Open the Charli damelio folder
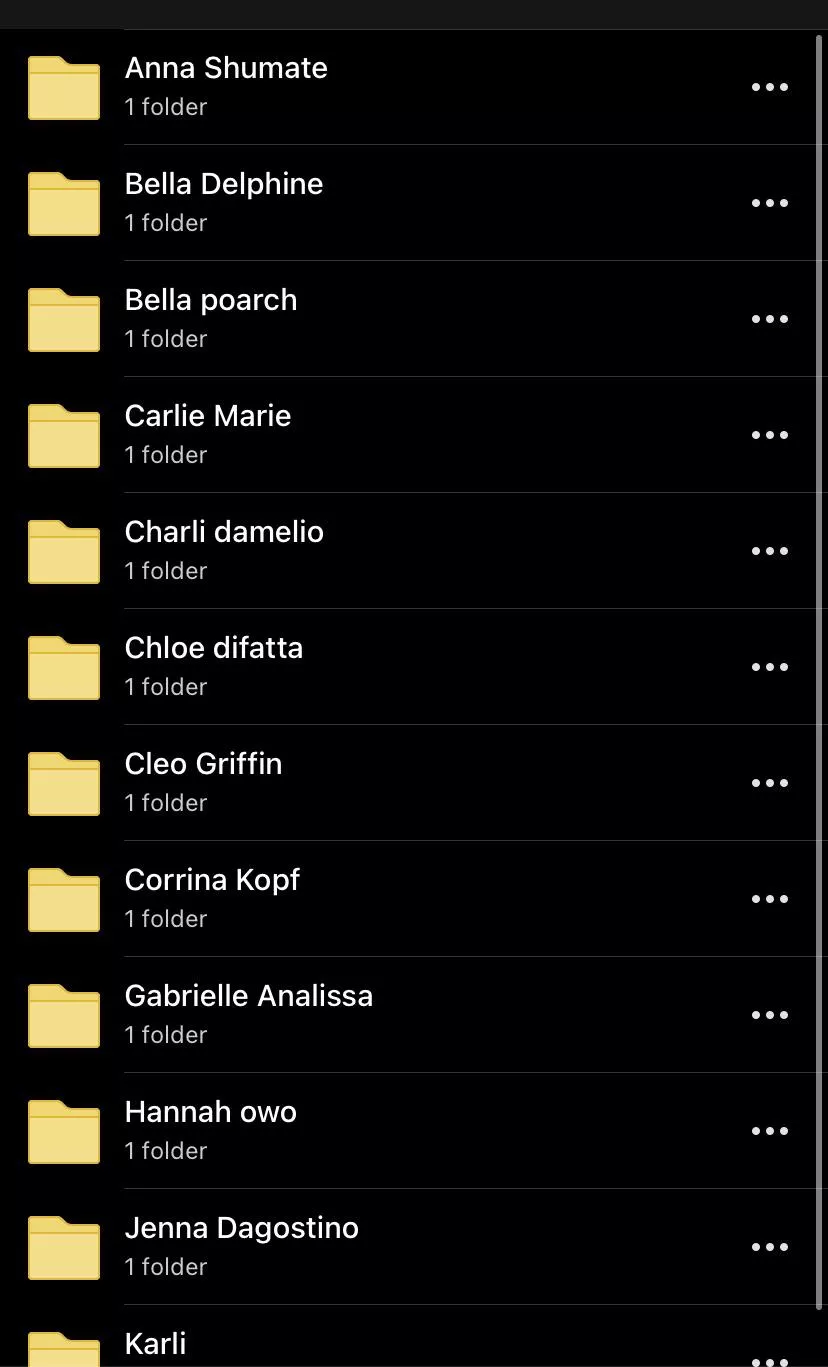The height and width of the screenshot is (1367, 828). pyautogui.click(x=224, y=550)
